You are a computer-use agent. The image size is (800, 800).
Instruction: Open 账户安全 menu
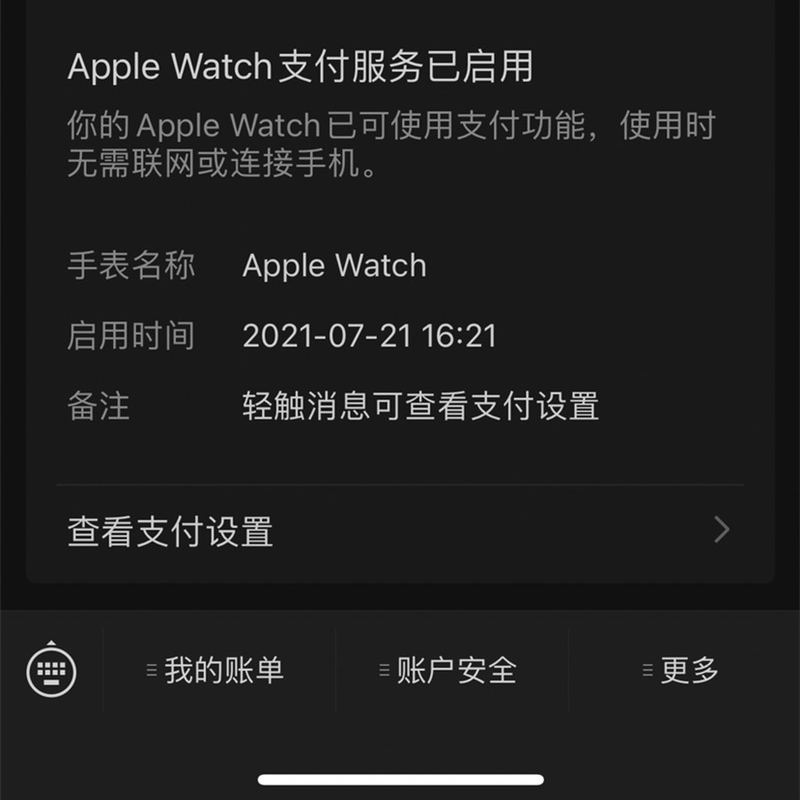(450, 670)
